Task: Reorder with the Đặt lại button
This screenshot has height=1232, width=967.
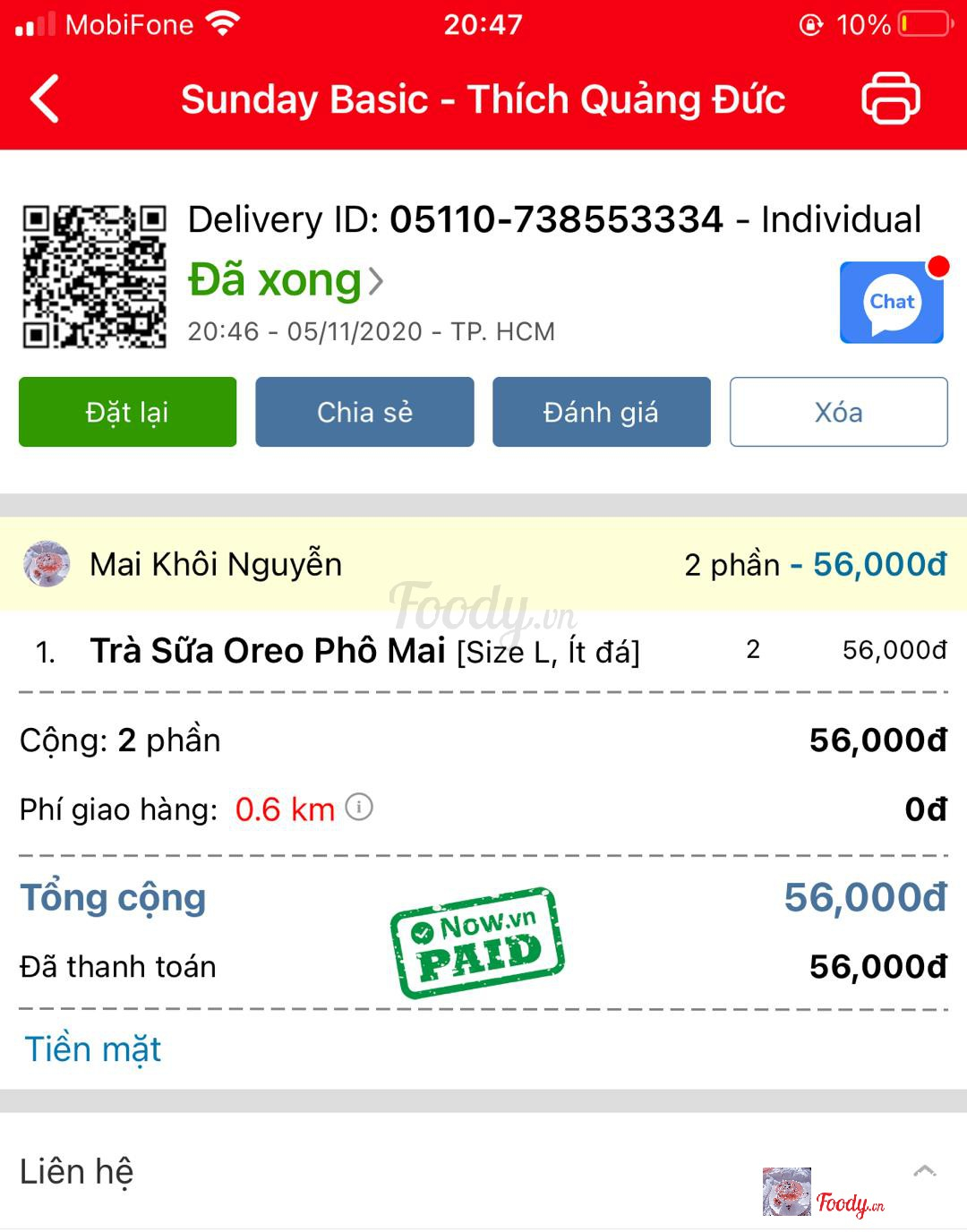Action: (127, 412)
